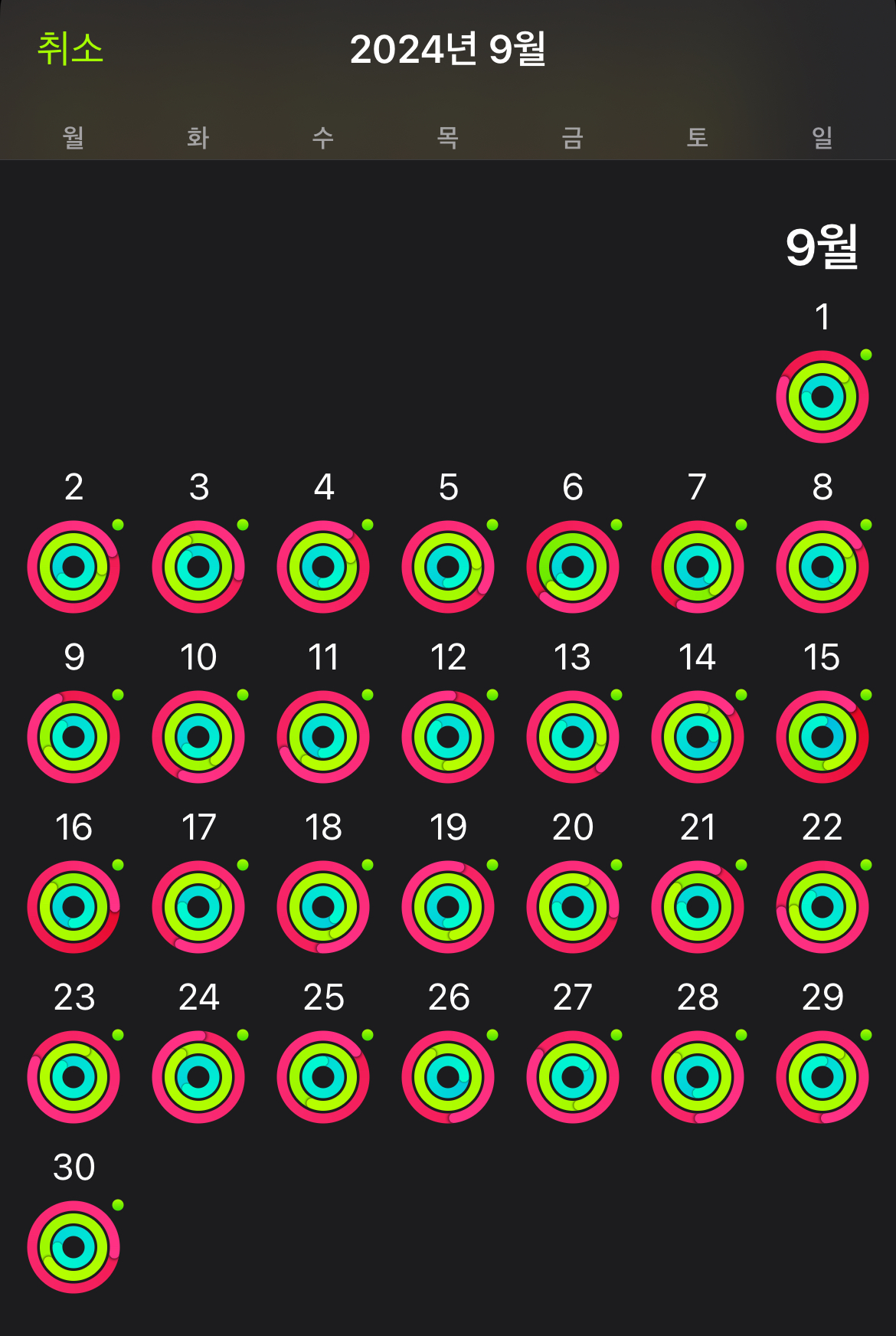Show activity details for September 12
The width and height of the screenshot is (896, 1336).
coord(448,737)
